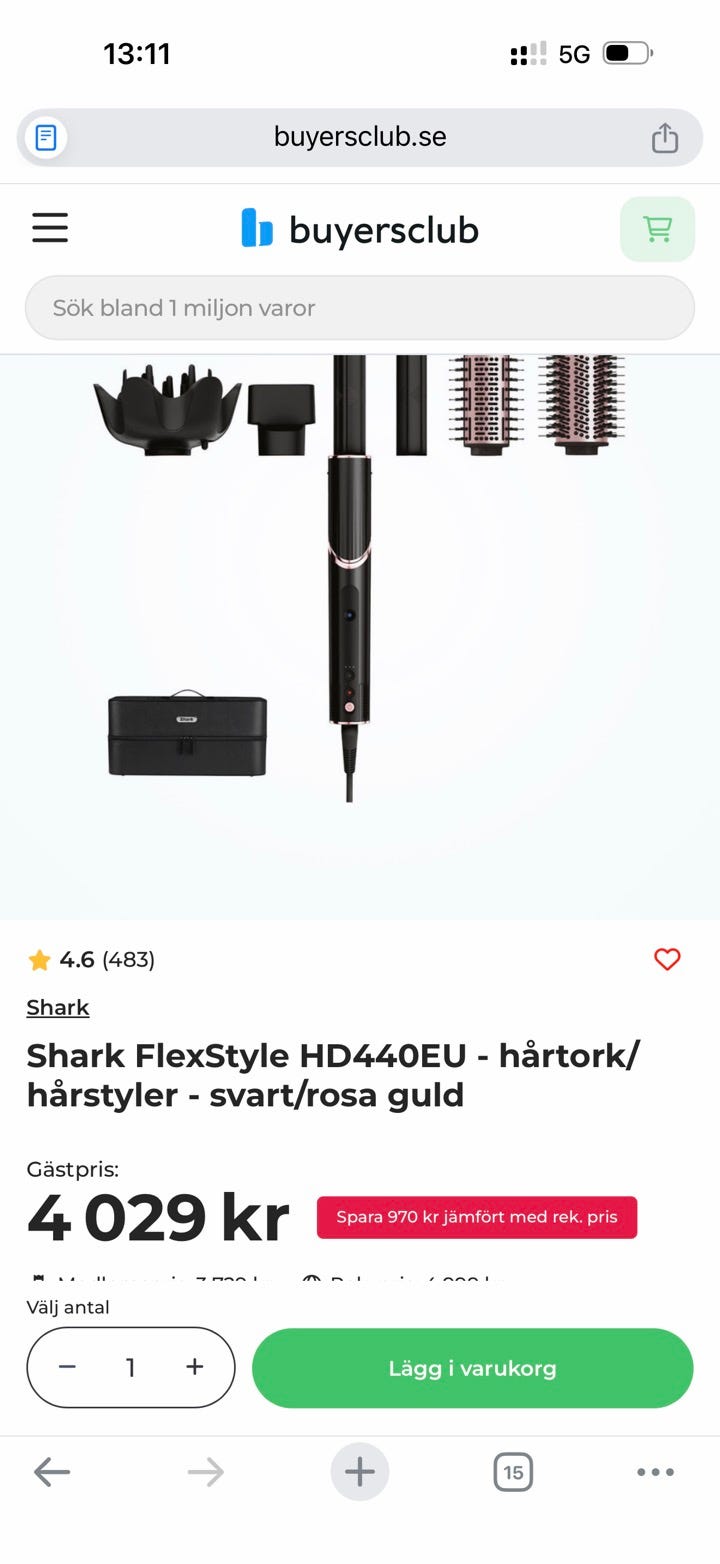Tap the buyersclub.se address bar
The width and height of the screenshot is (720, 1564).
[x=360, y=137]
